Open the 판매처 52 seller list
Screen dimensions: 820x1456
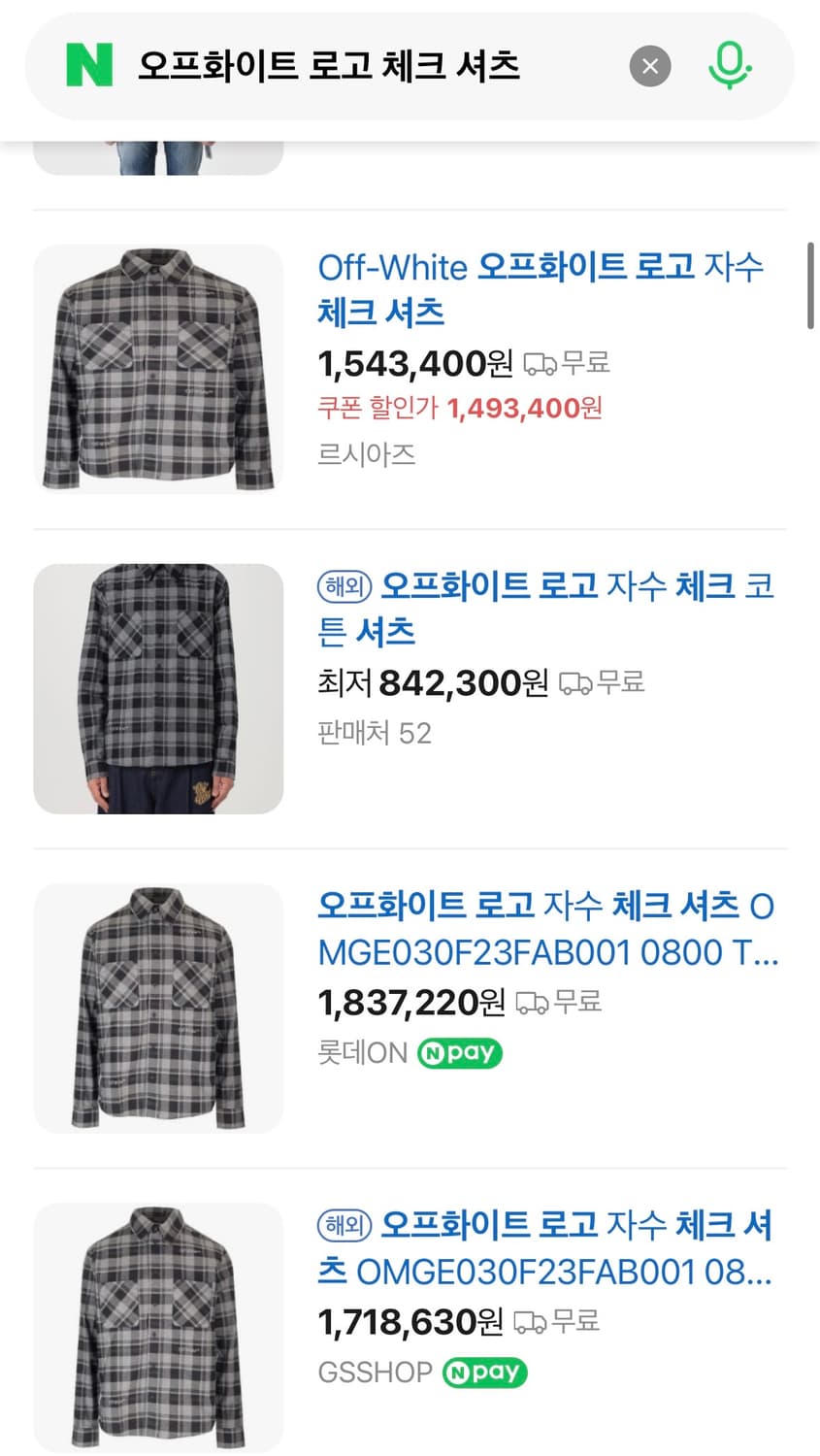pos(375,733)
